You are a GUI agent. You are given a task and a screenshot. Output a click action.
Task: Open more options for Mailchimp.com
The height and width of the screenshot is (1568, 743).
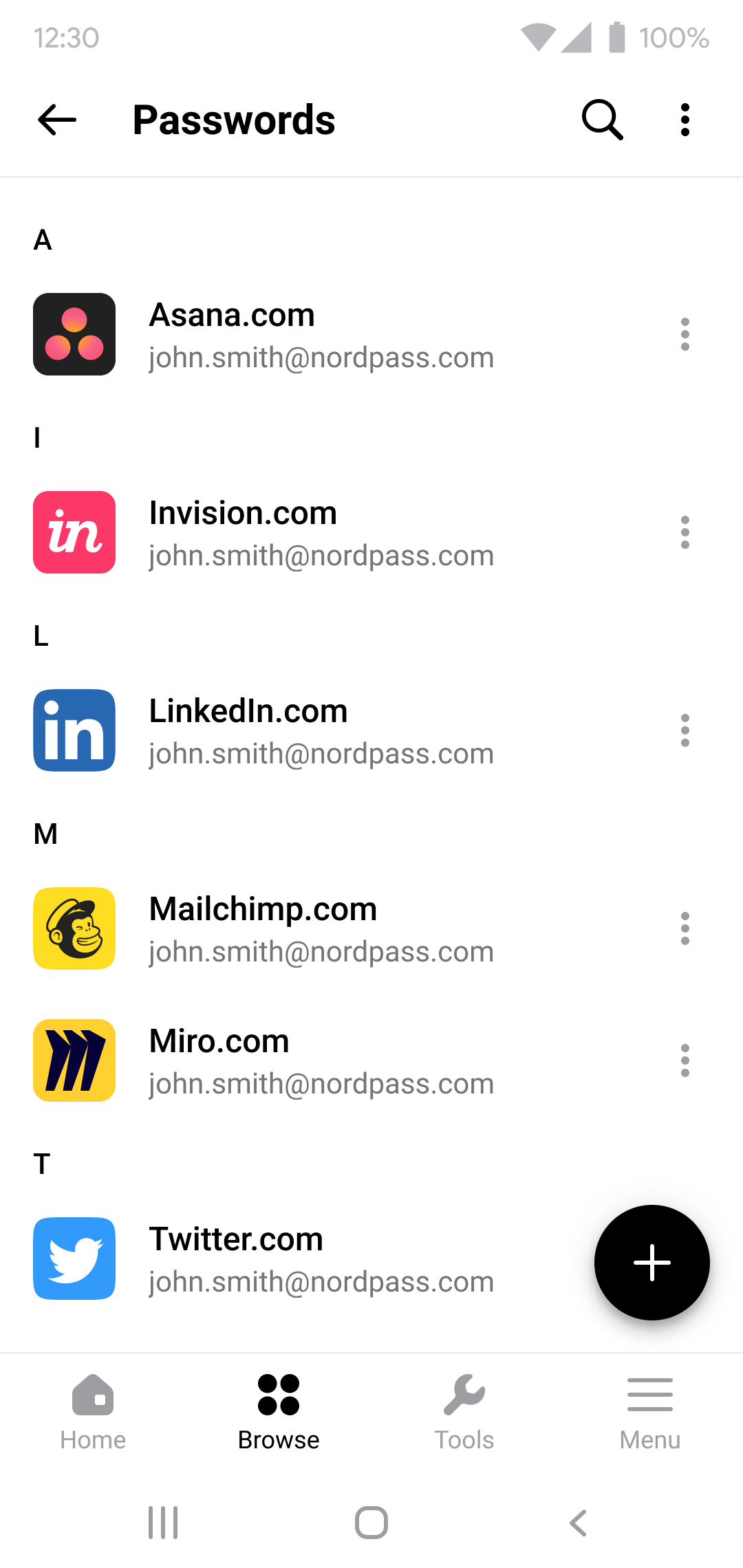(x=685, y=928)
